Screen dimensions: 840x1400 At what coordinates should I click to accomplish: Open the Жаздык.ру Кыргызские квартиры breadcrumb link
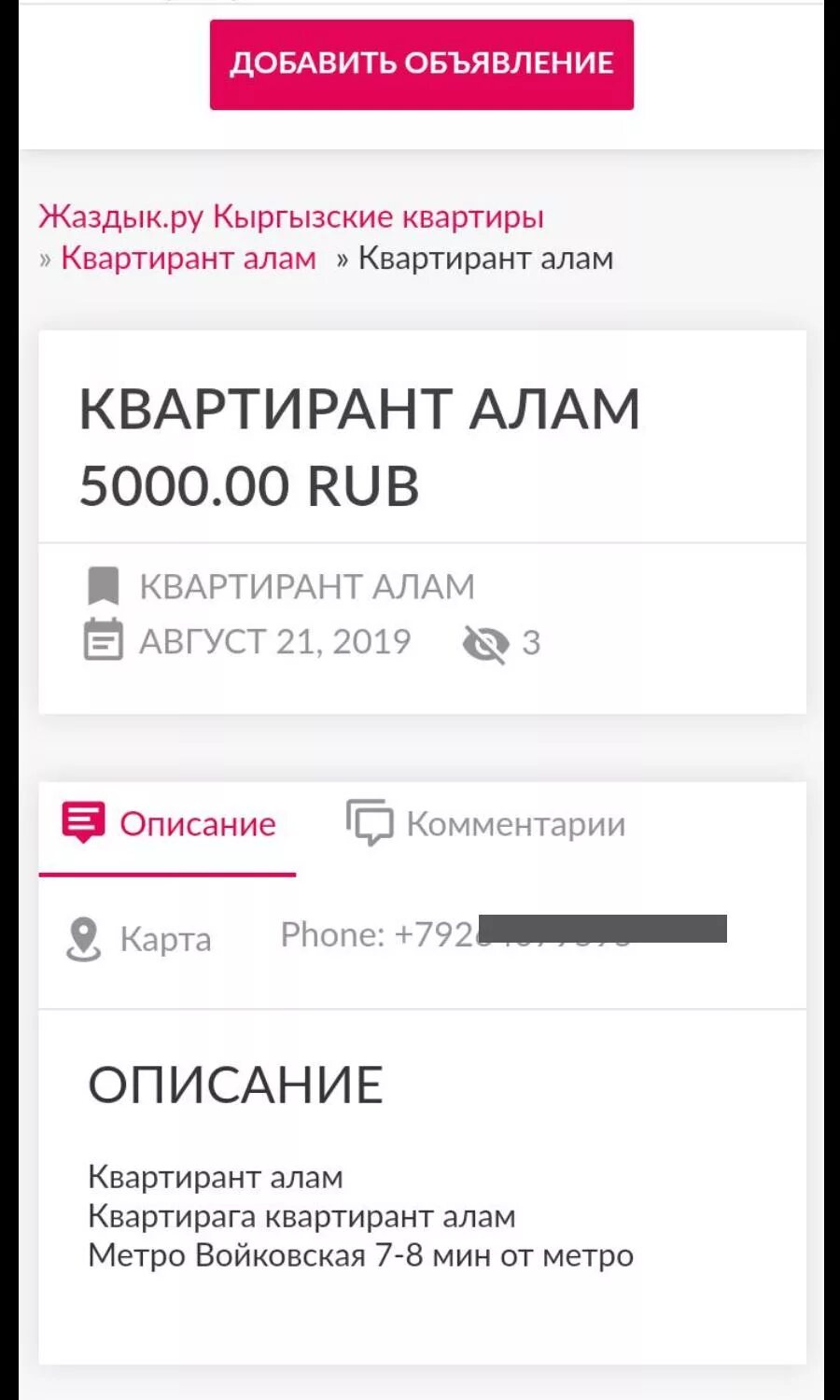291,217
